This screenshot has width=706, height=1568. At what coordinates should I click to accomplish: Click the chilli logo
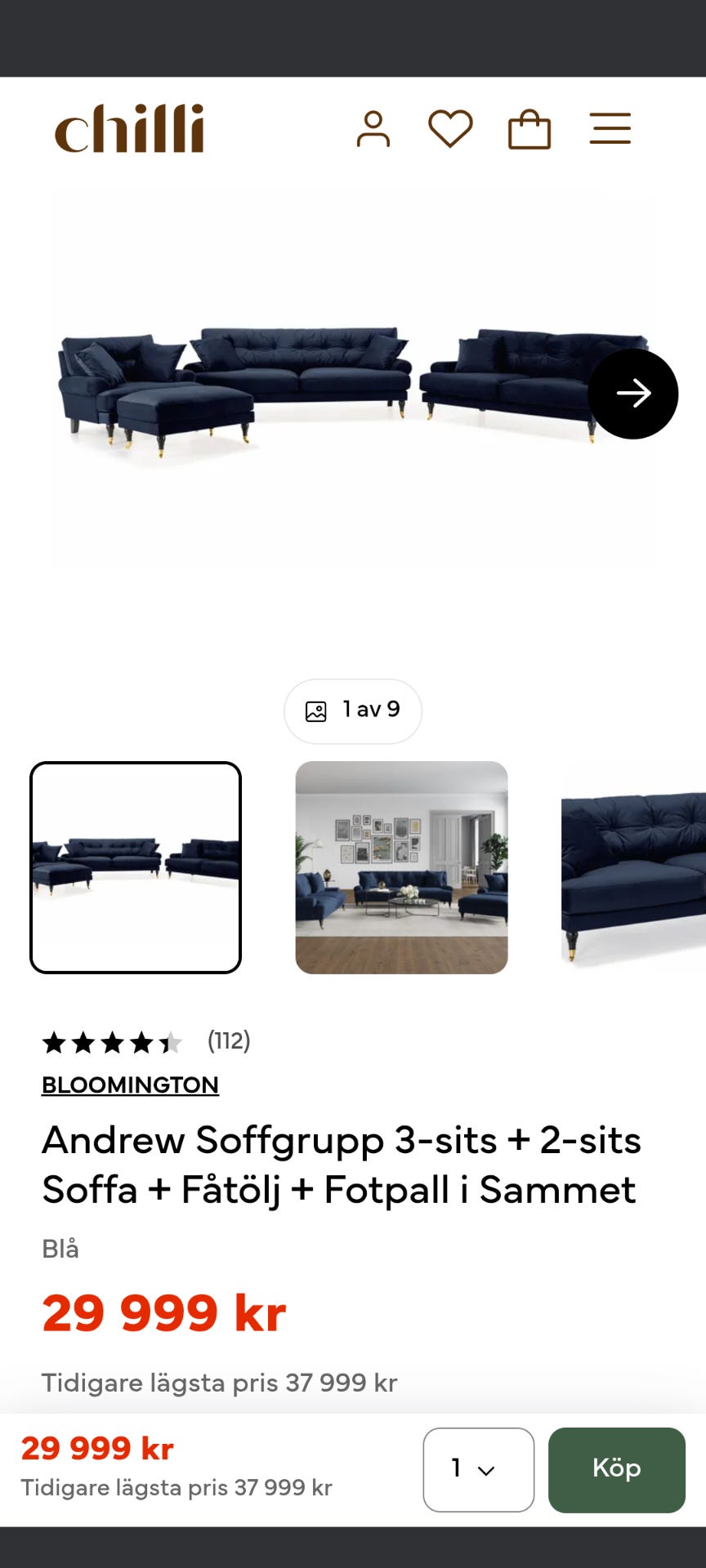[129, 128]
